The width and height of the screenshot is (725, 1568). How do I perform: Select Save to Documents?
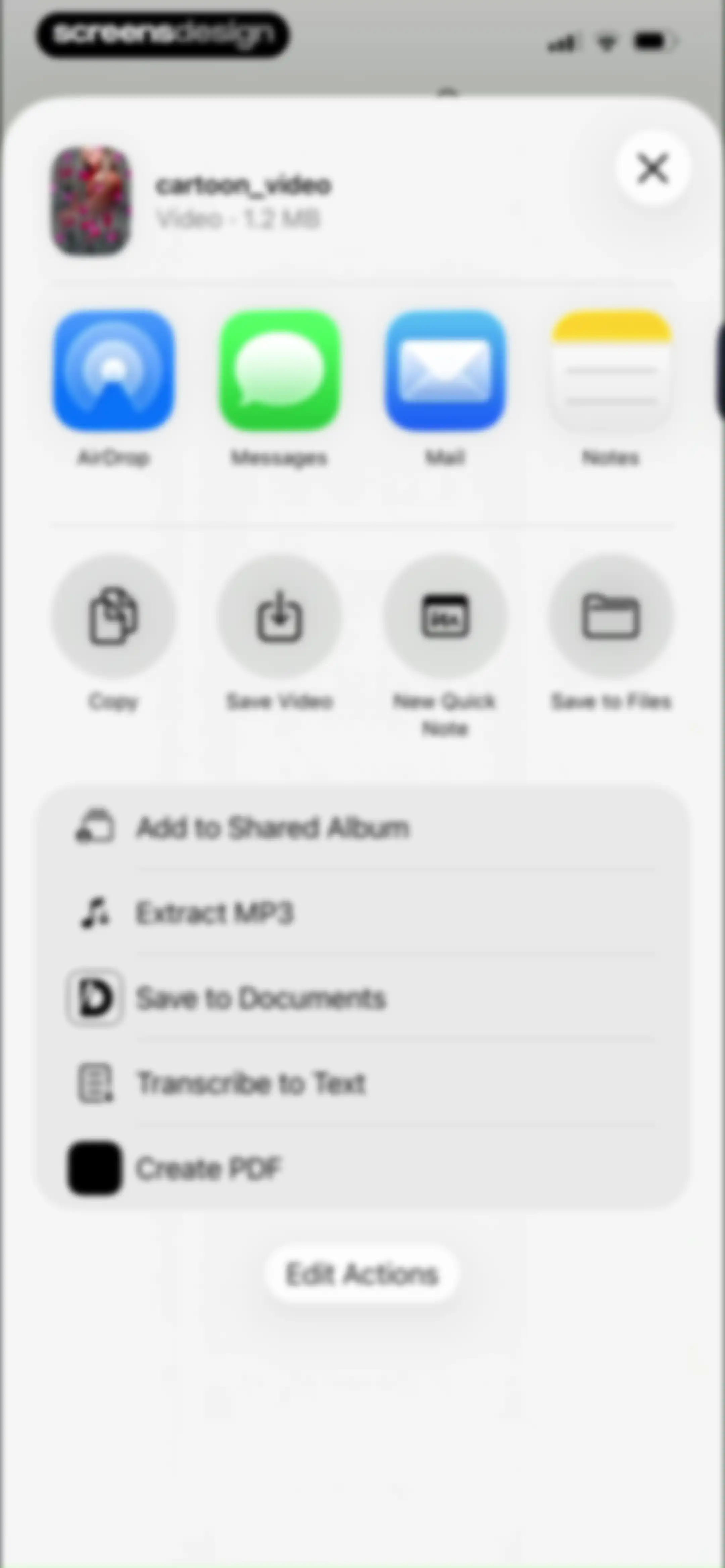pyautogui.click(x=363, y=998)
